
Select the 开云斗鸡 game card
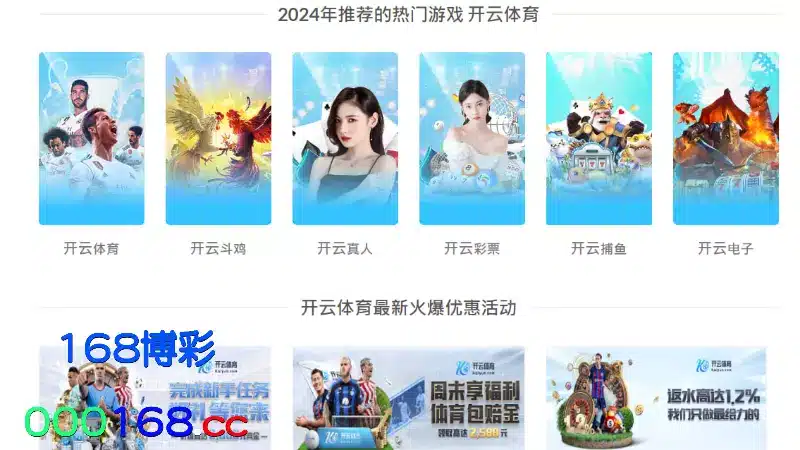tap(218, 138)
